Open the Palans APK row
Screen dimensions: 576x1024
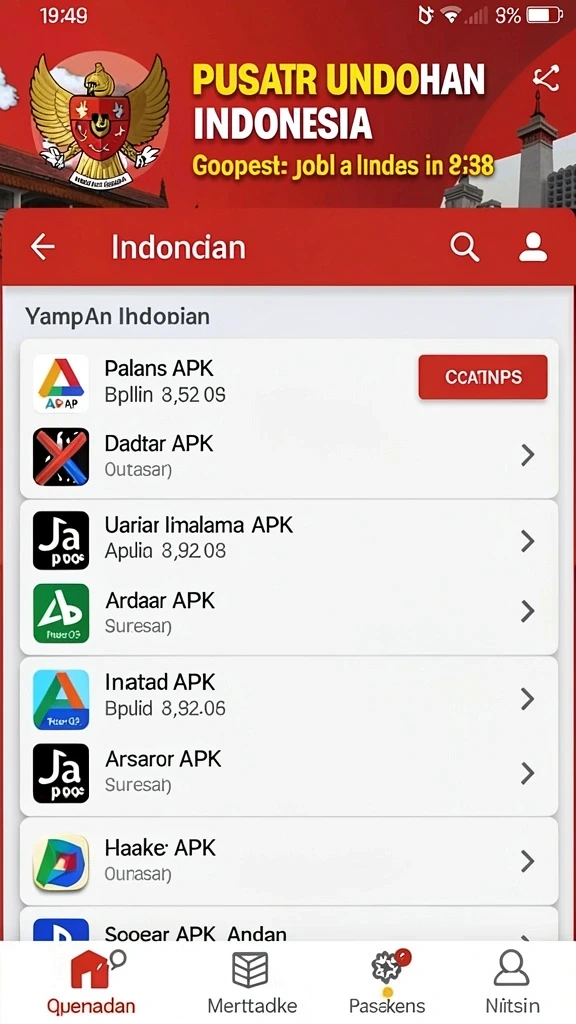(x=289, y=381)
